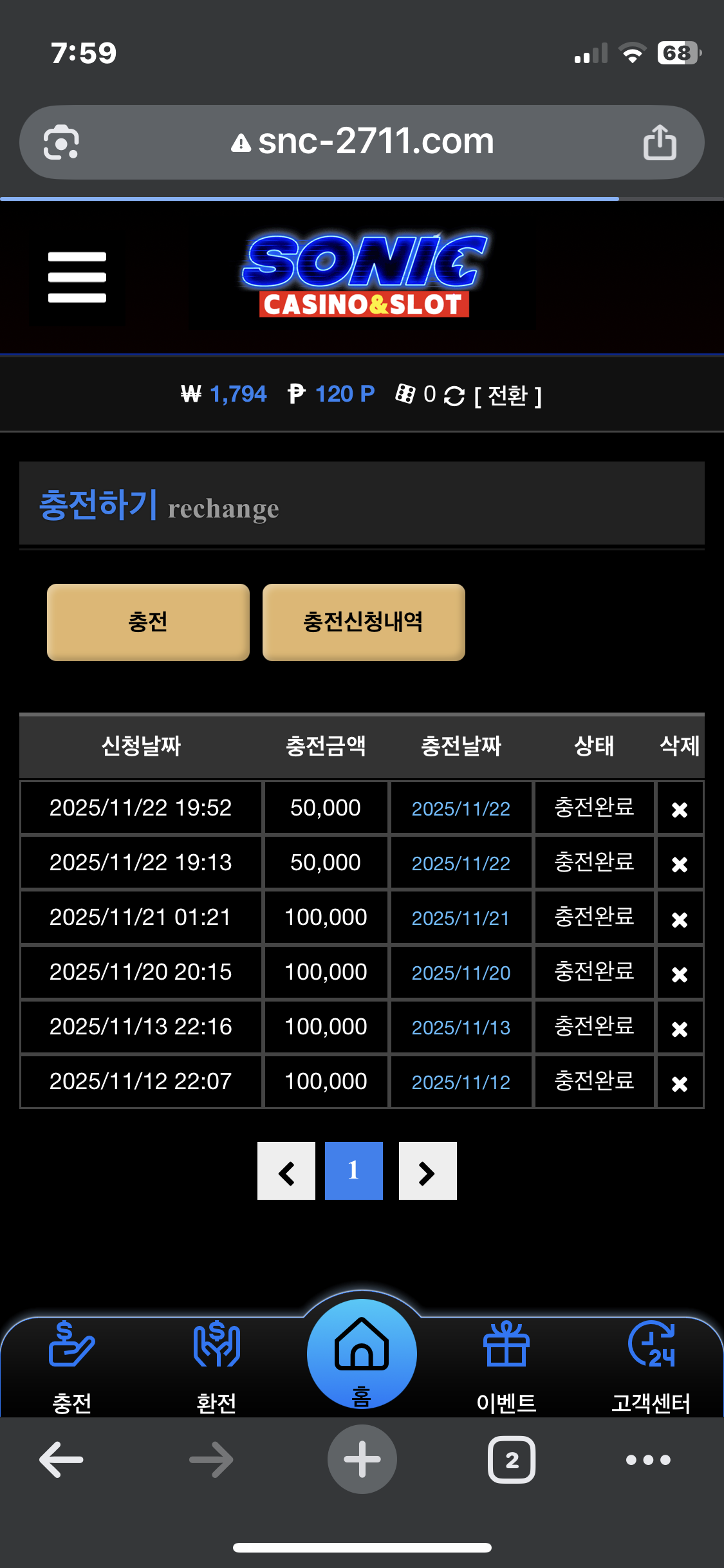Open 충전신청내역 recharge history
The width and height of the screenshot is (724, 1568).
(364, 622)
